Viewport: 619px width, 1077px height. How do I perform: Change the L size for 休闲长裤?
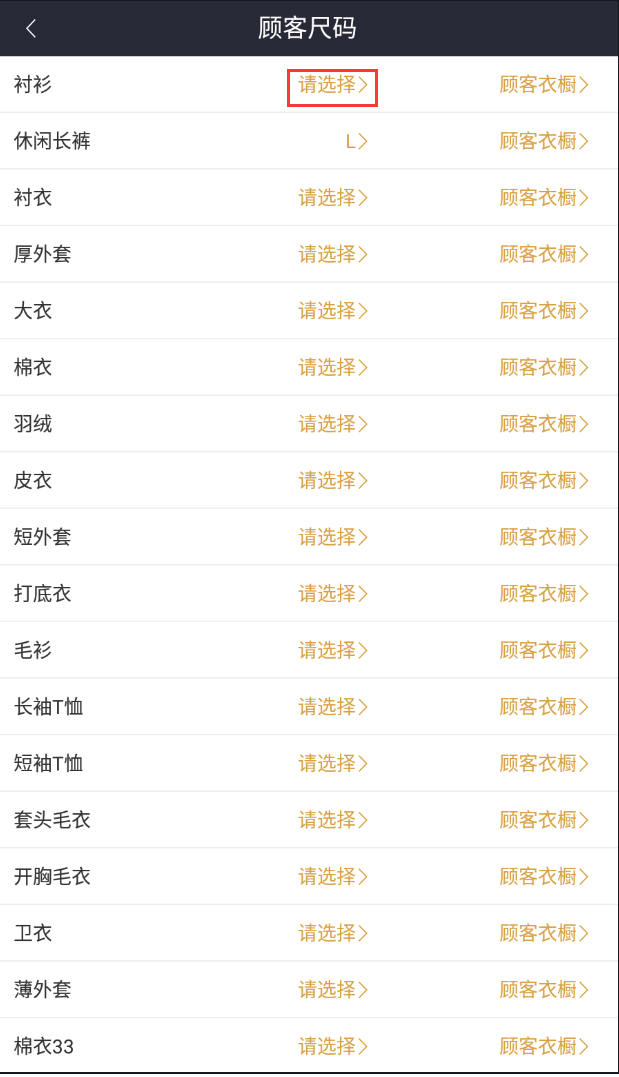pyautogui.click(x=356, y=142)
